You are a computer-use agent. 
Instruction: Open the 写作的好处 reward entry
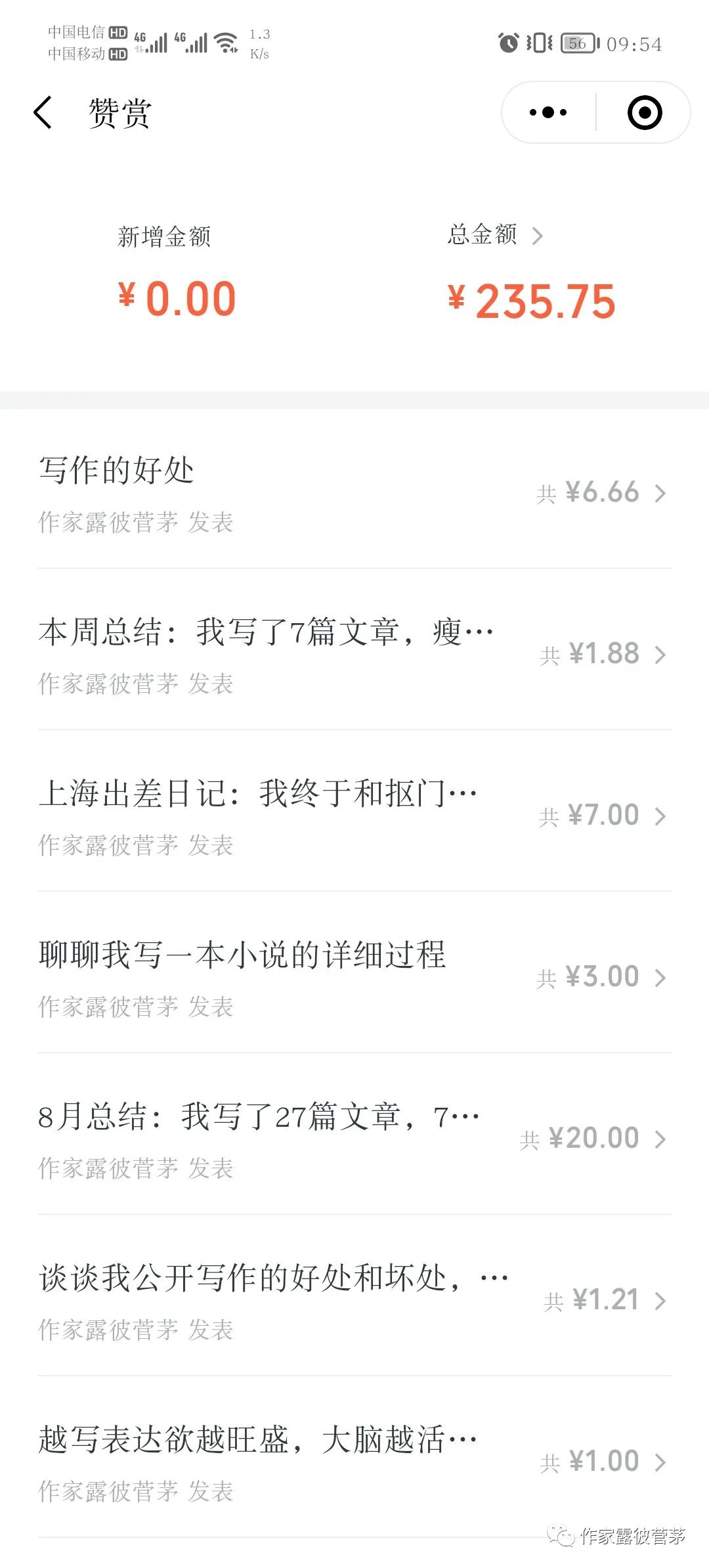pyautogui.click(x=354, y=494)
